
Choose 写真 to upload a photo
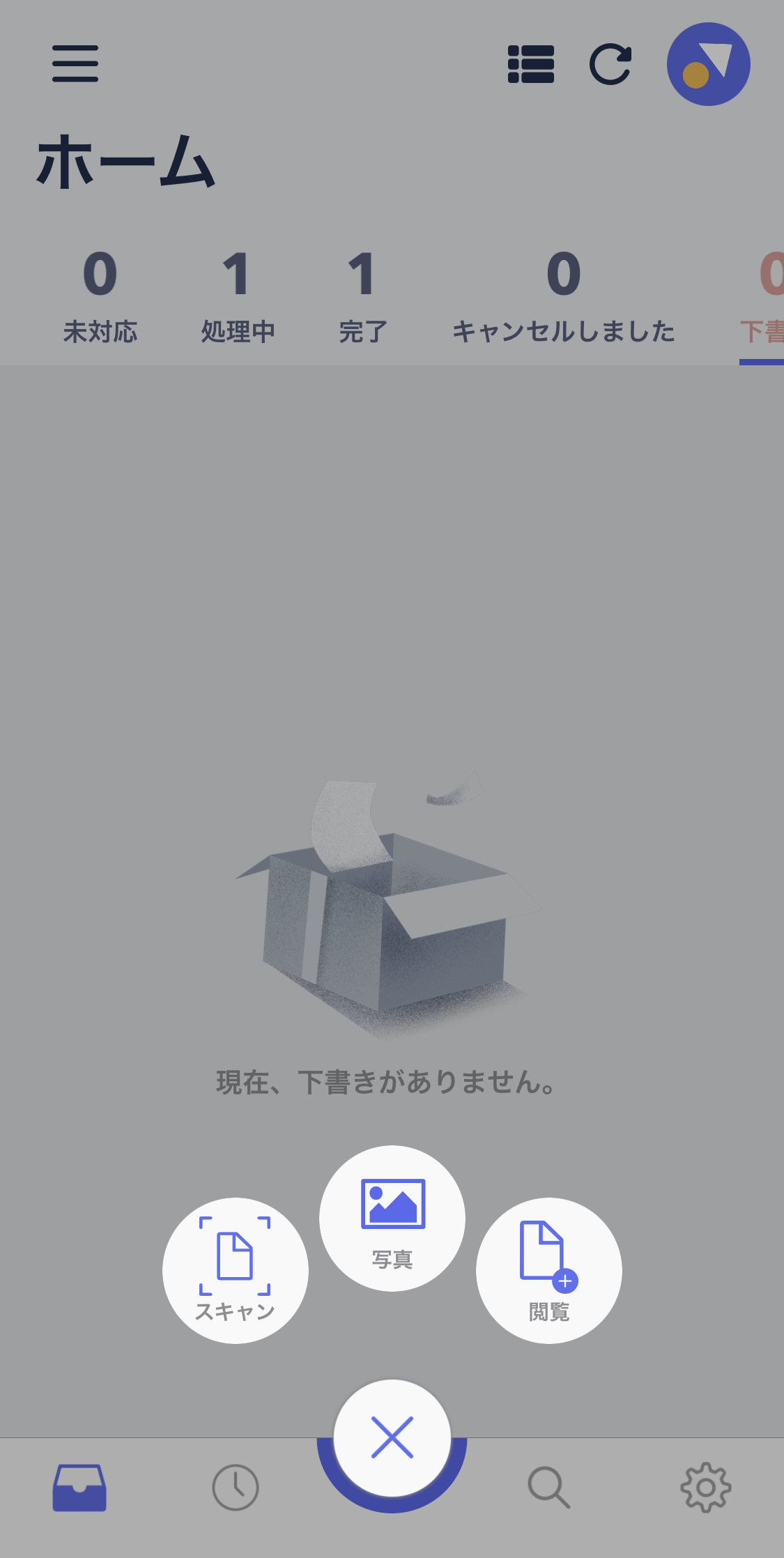tap(392, 1218)
